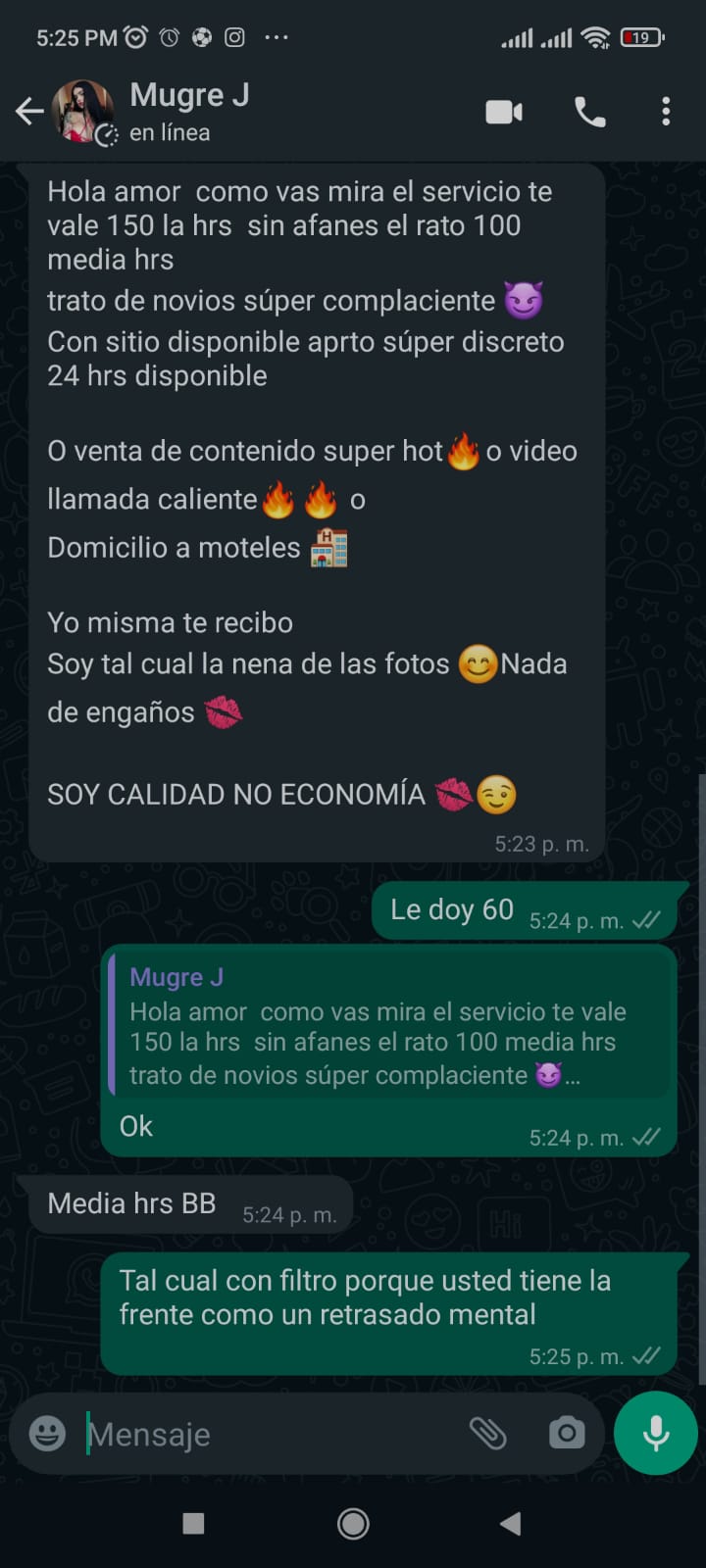This screenshot has height=1568, width=706.
Task: Open Mugre J's contact profile picture
Action: pos(83,112)
